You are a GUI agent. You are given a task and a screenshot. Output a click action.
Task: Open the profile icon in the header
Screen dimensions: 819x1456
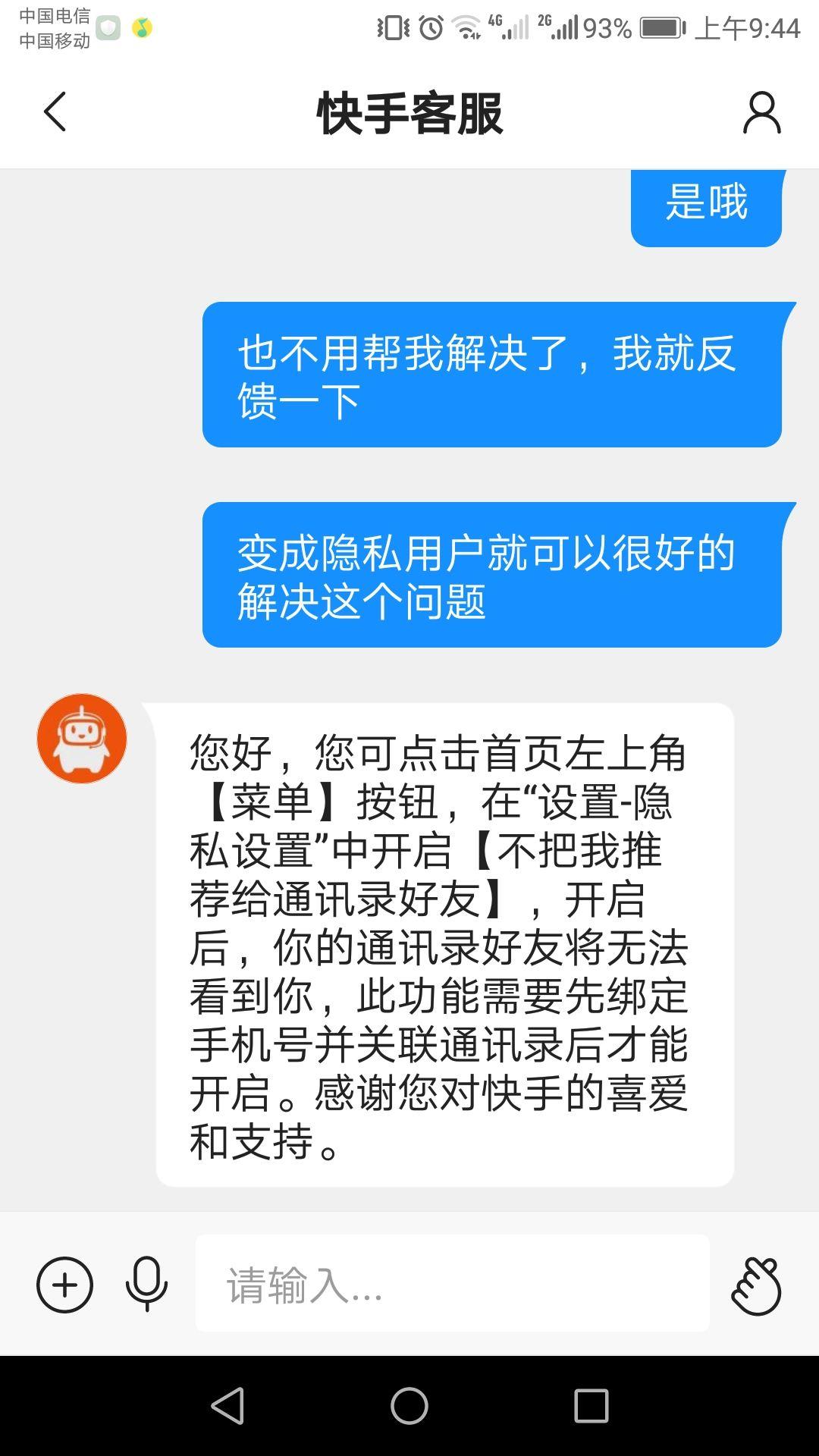pos(761,113)
